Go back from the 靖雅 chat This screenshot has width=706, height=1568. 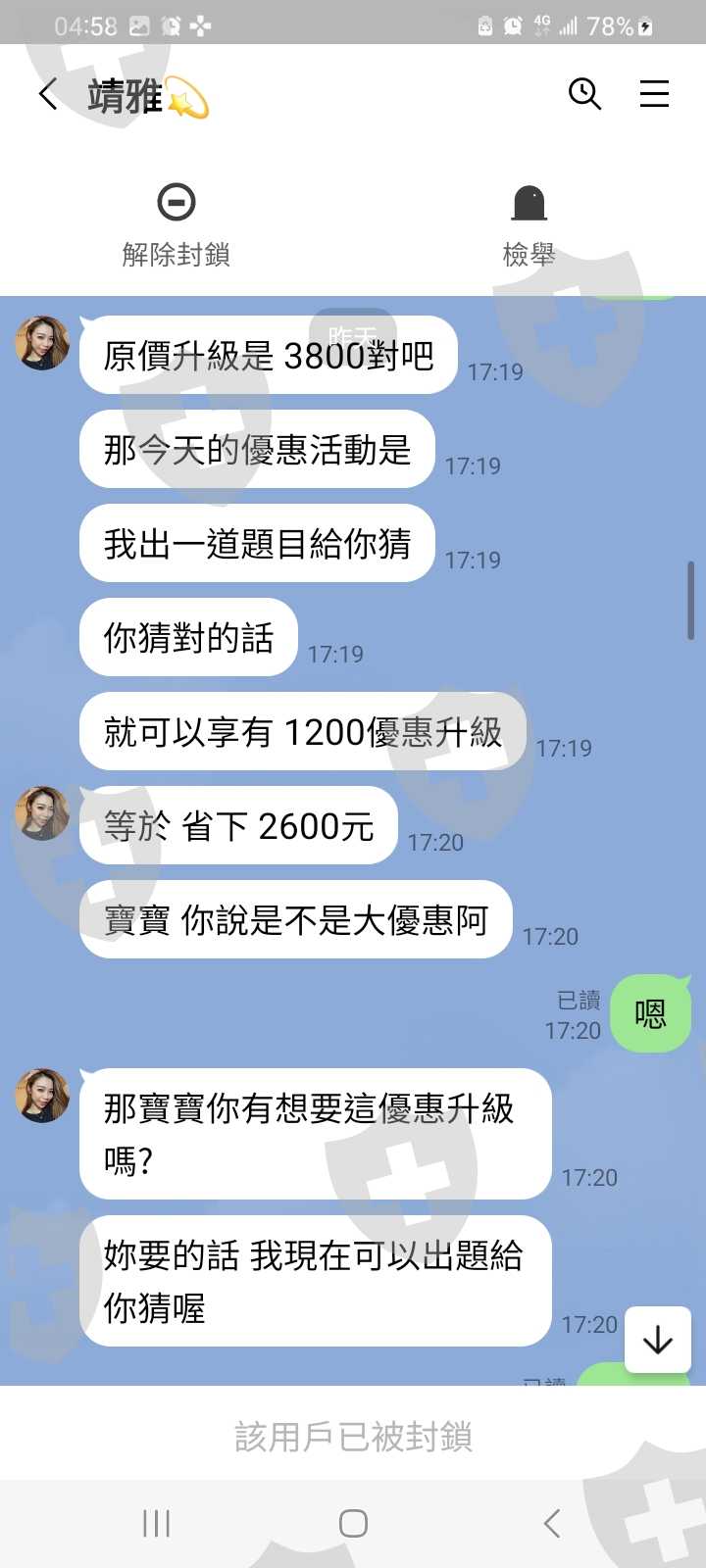47,95
